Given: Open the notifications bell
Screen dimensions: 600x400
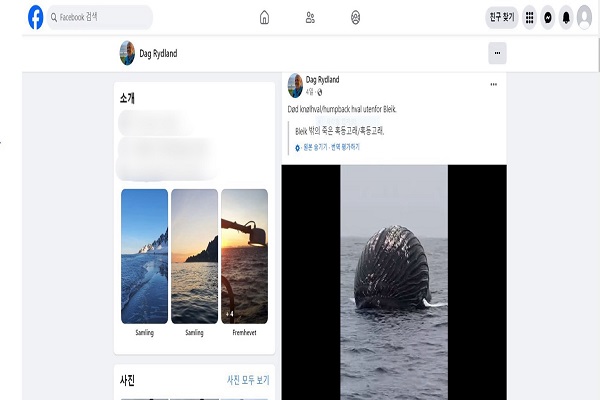Looking at the screenshot, I should click(x=566, y=17).
